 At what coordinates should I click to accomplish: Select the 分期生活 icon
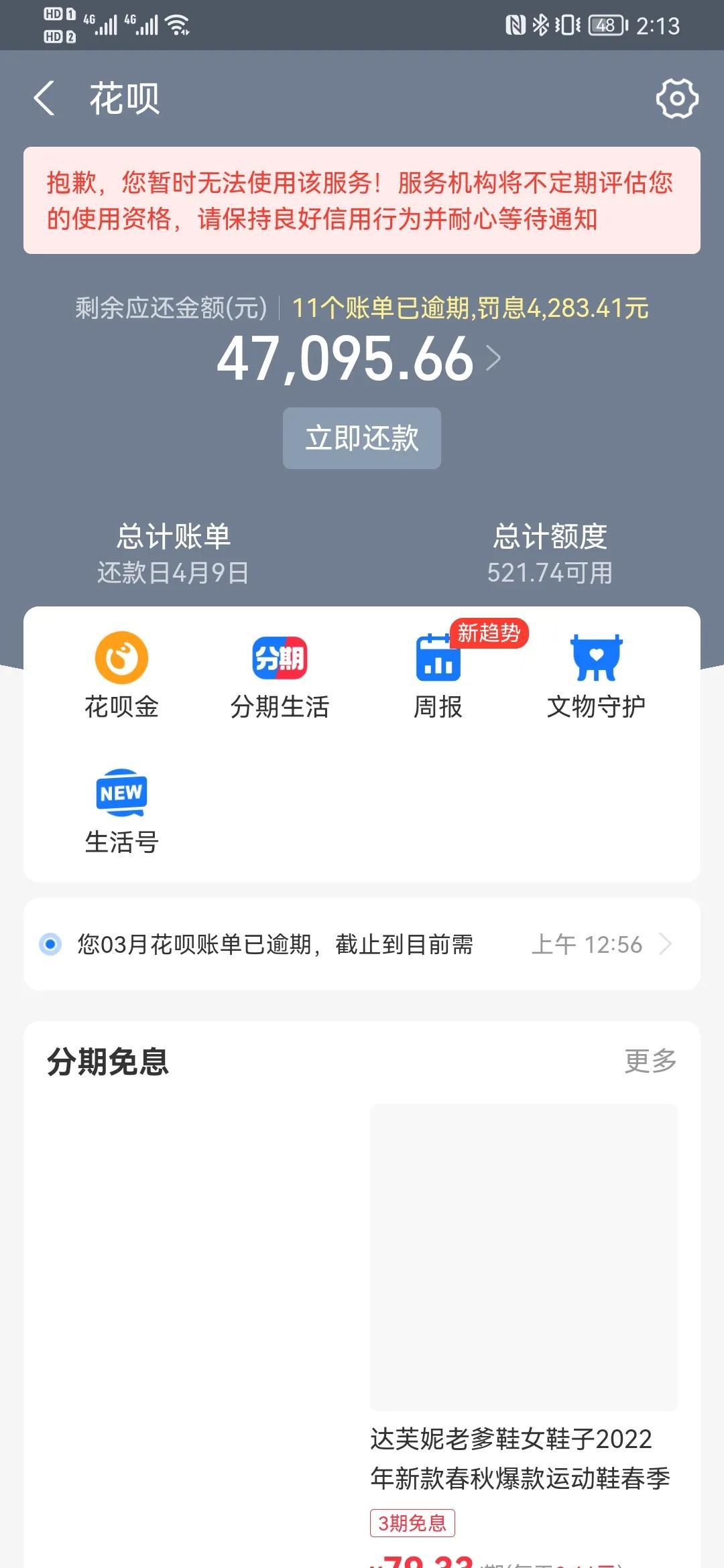tap(280, 673)
